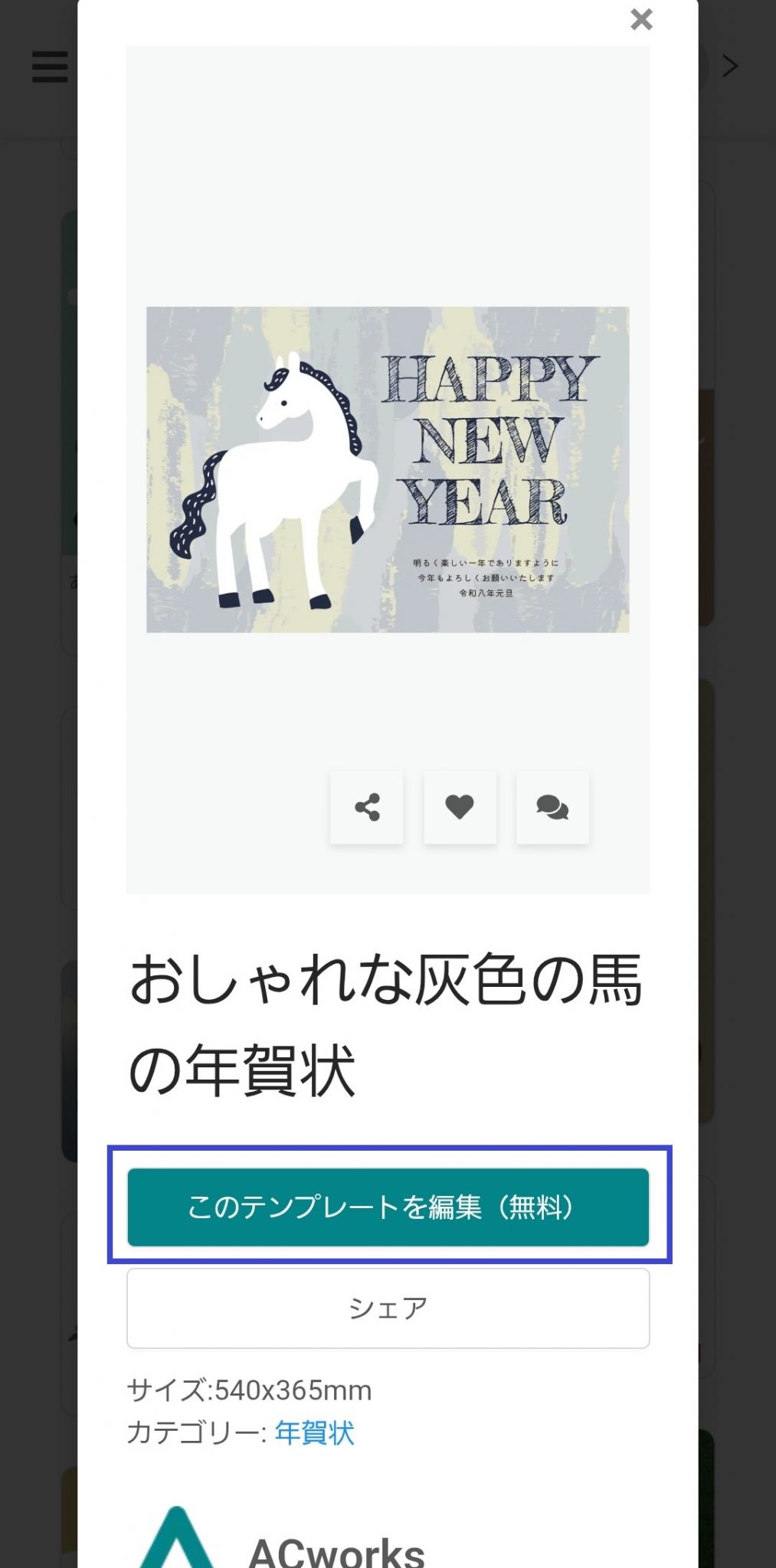
Task: Tap the シェア button
Action: 388,1308
